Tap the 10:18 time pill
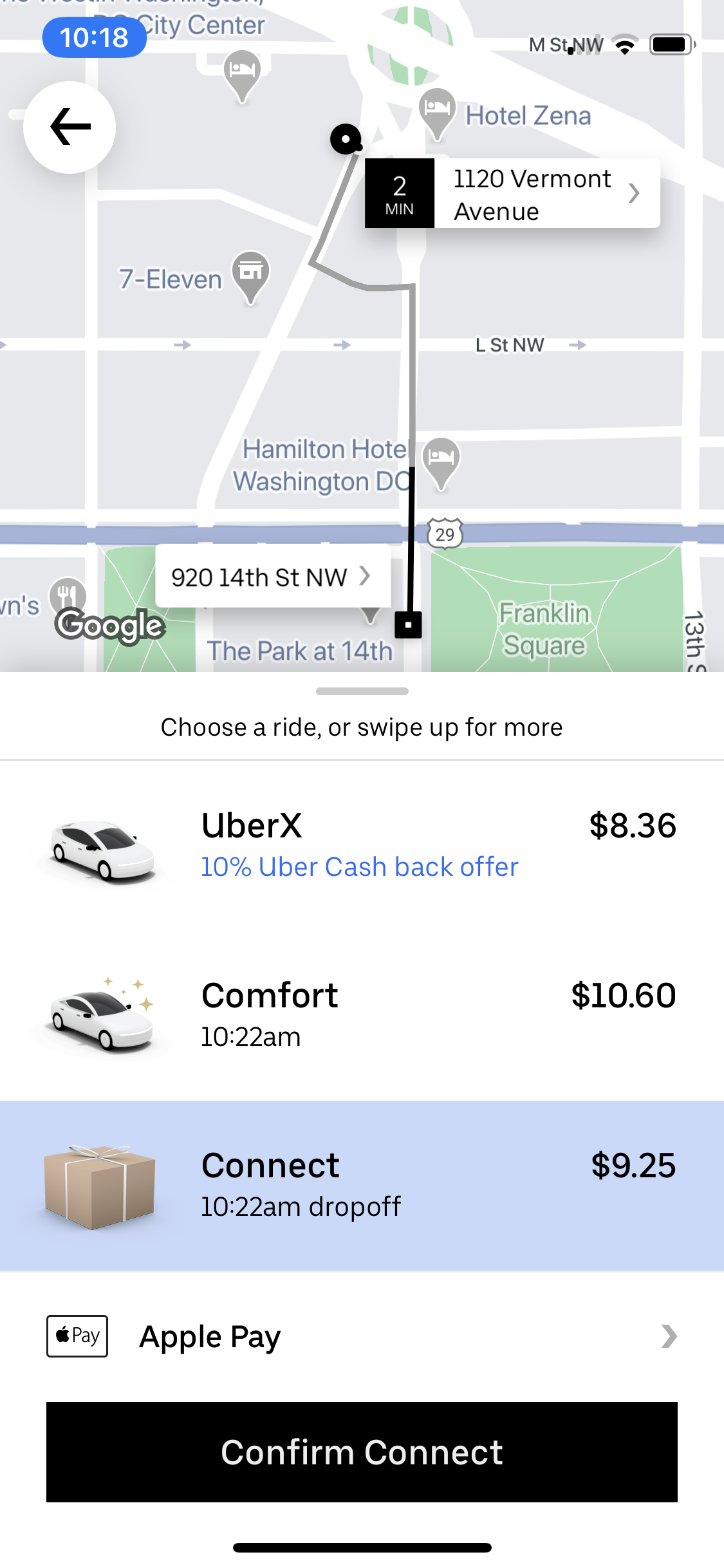 tap(94, 39)
